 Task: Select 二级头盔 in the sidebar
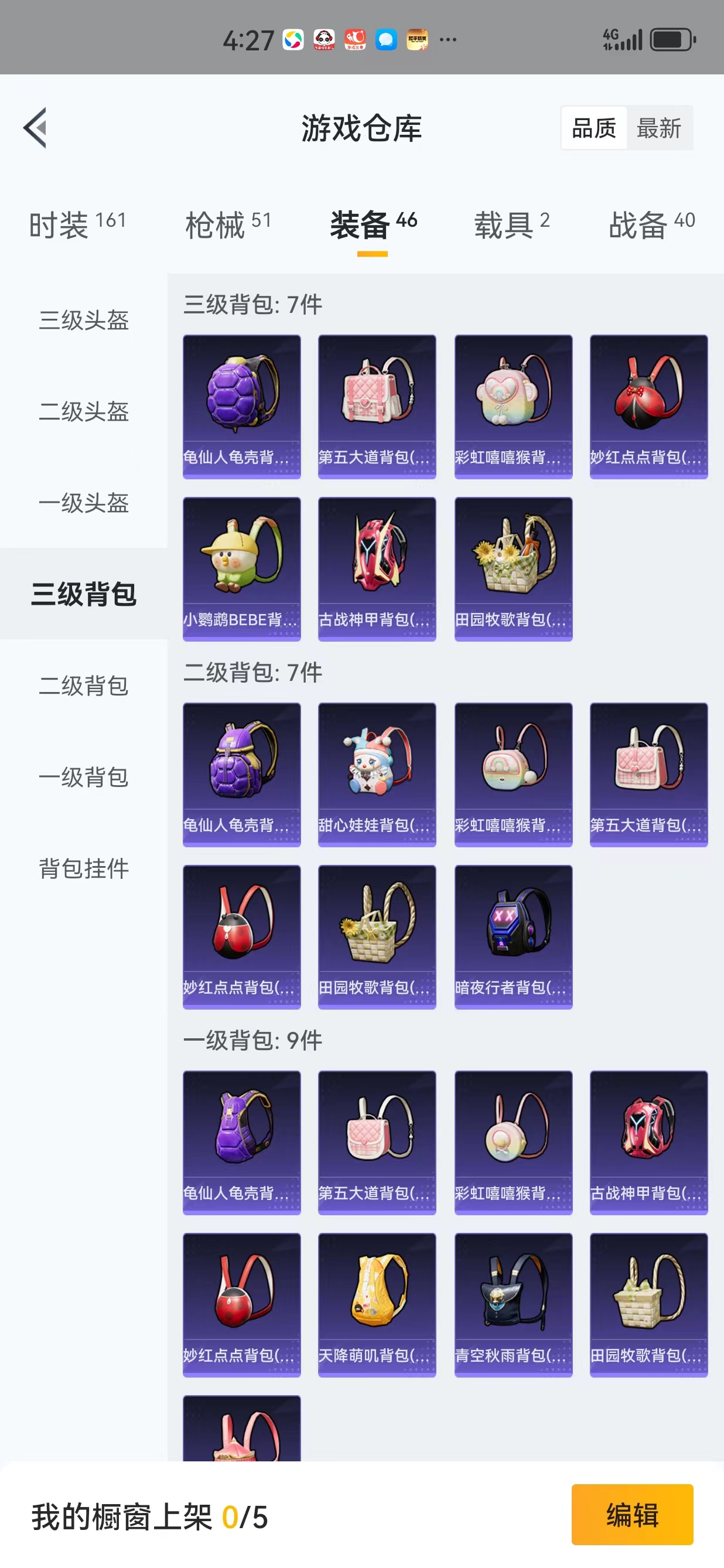[84, 411]
